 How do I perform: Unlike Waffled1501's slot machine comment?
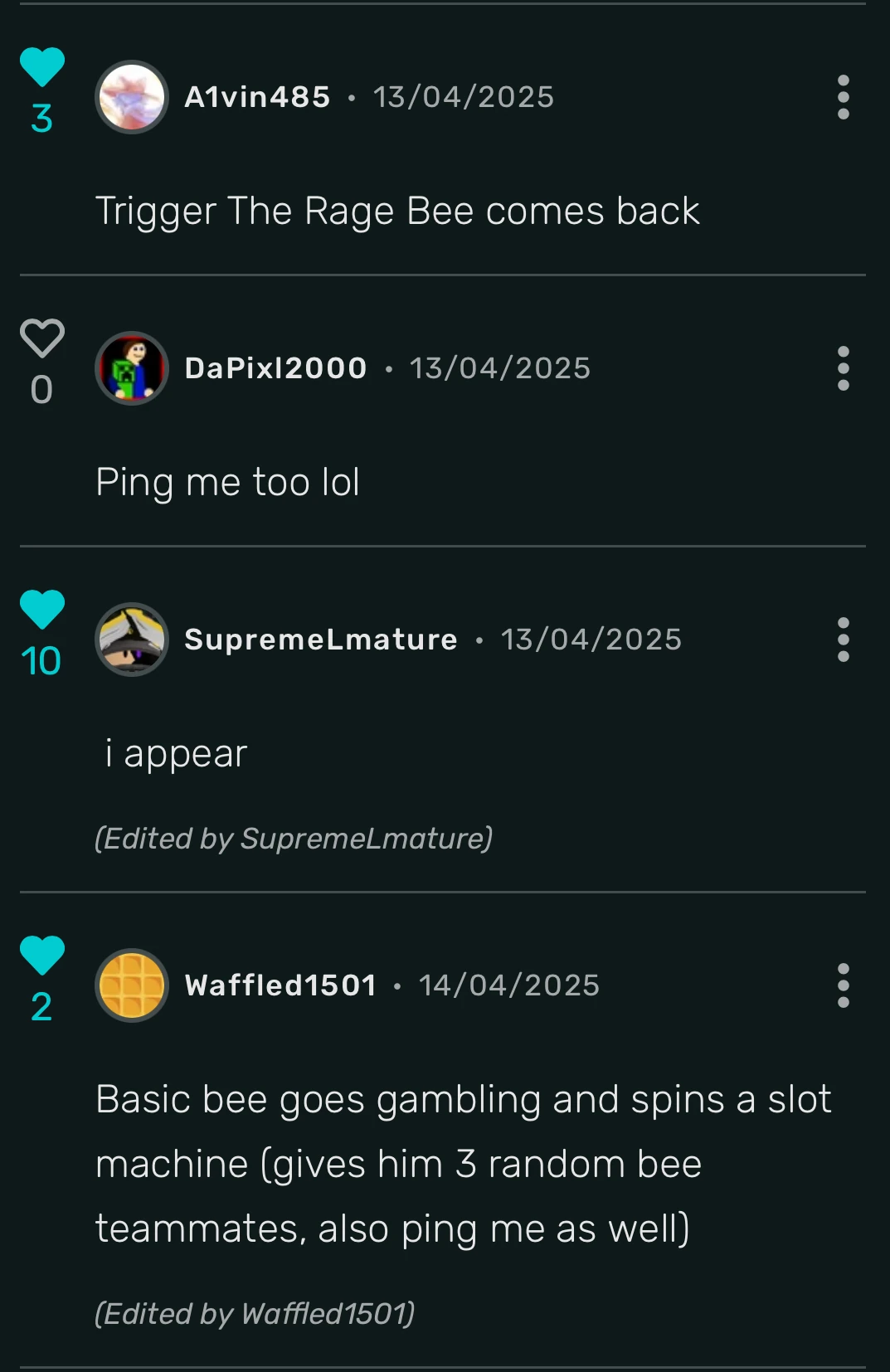point(42,955)
